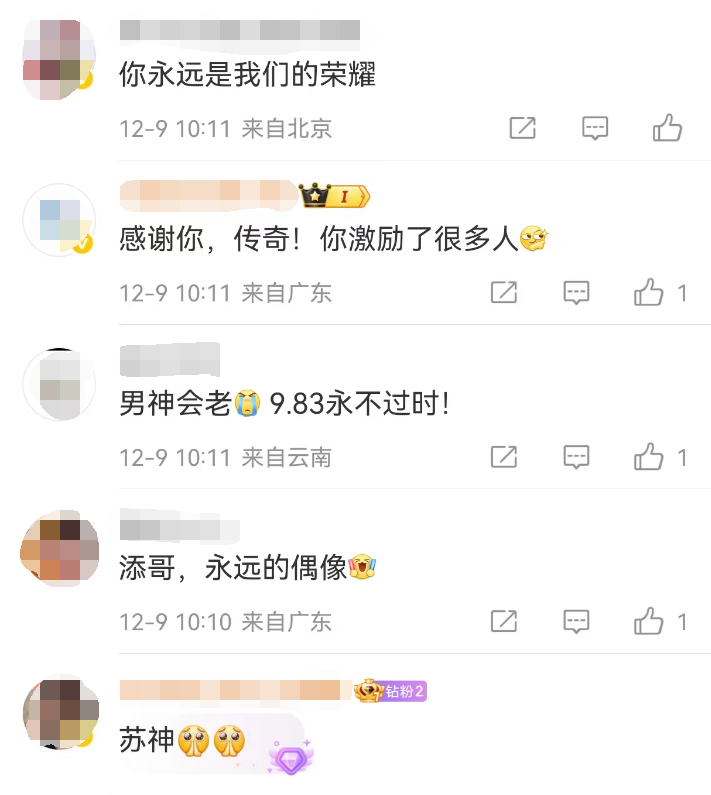The height and width of the screenshot is (795, 711).
Task: Reply to the comment mentioning 9.83
Action: point(576,457)
